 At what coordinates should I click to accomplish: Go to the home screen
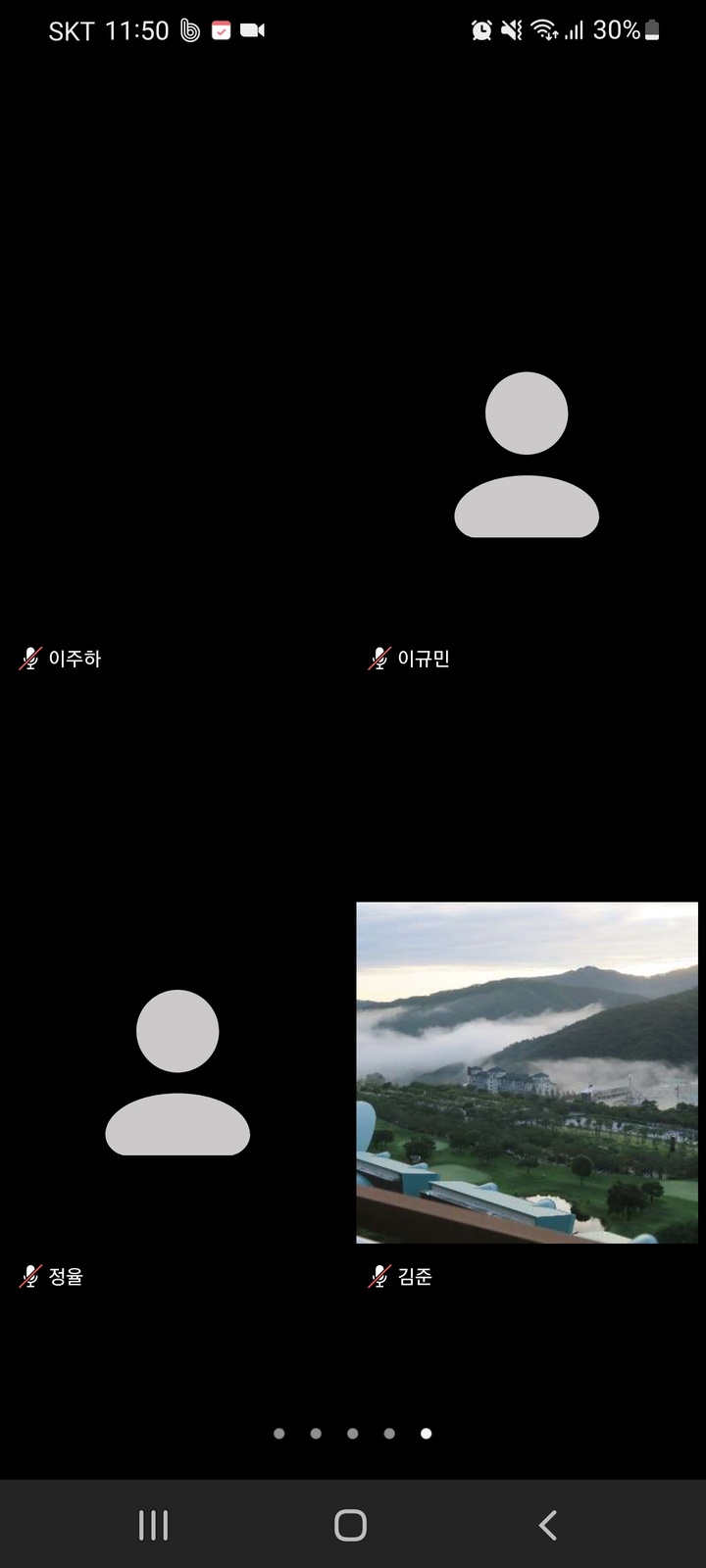tap(350, 1525)
